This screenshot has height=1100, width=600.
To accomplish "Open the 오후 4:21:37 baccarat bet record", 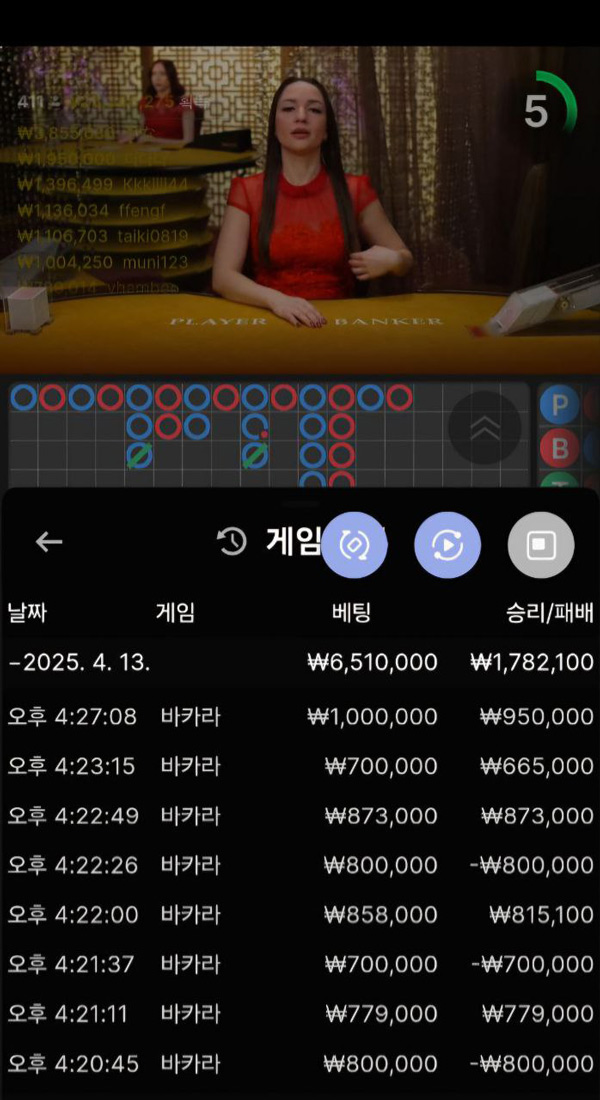I will click(300, 964).
